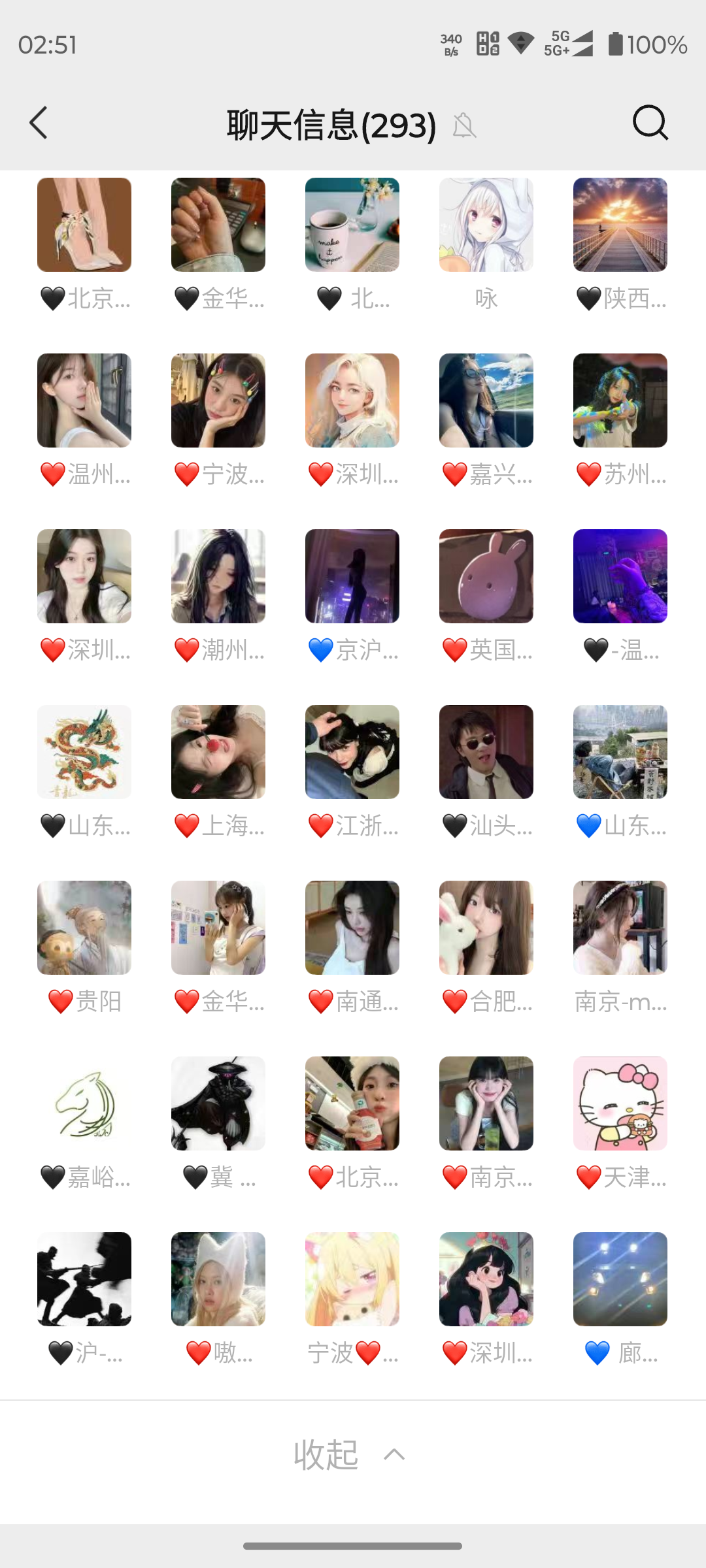
Task: Select member 贵阳 from the grid
Action: coord(84,927)
